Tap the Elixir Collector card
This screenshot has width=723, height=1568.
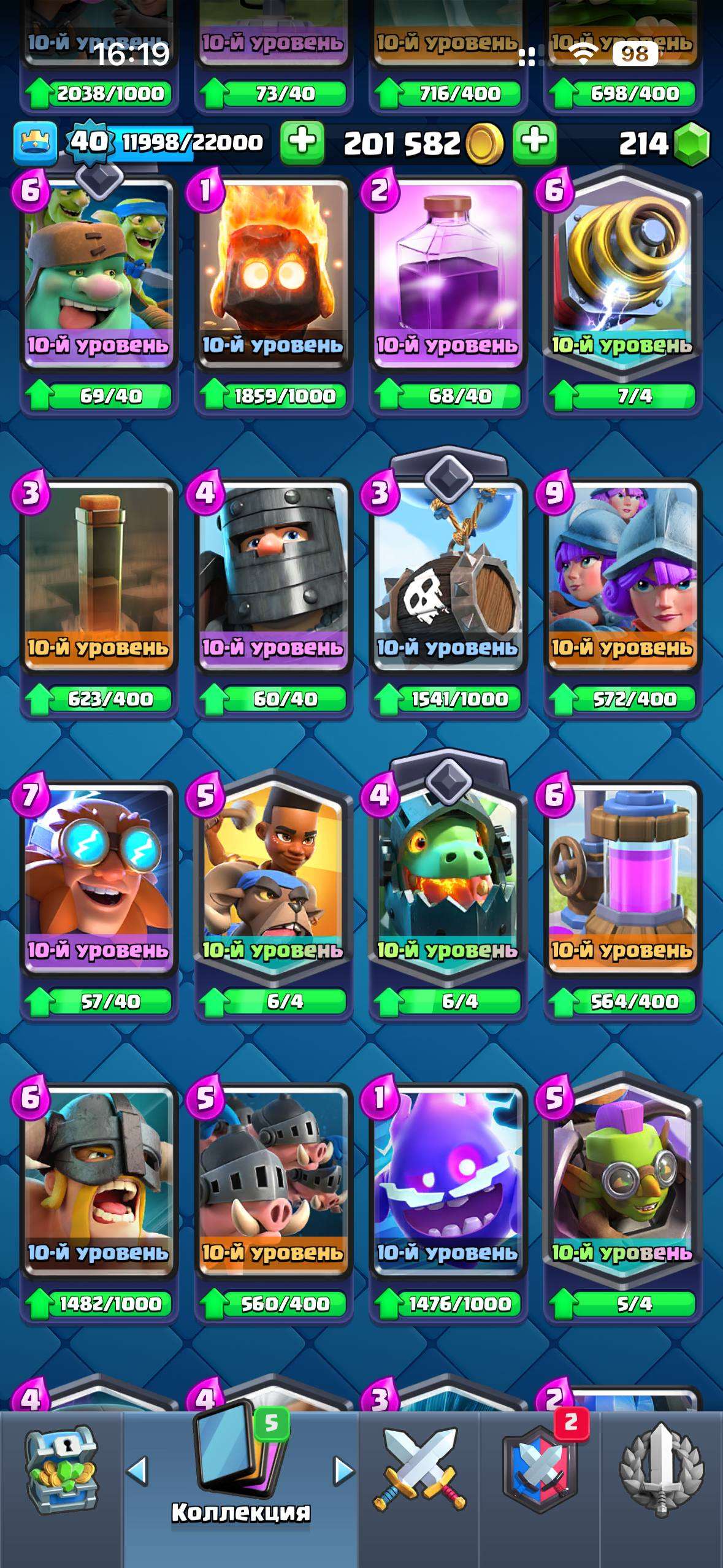pos(622,877)
